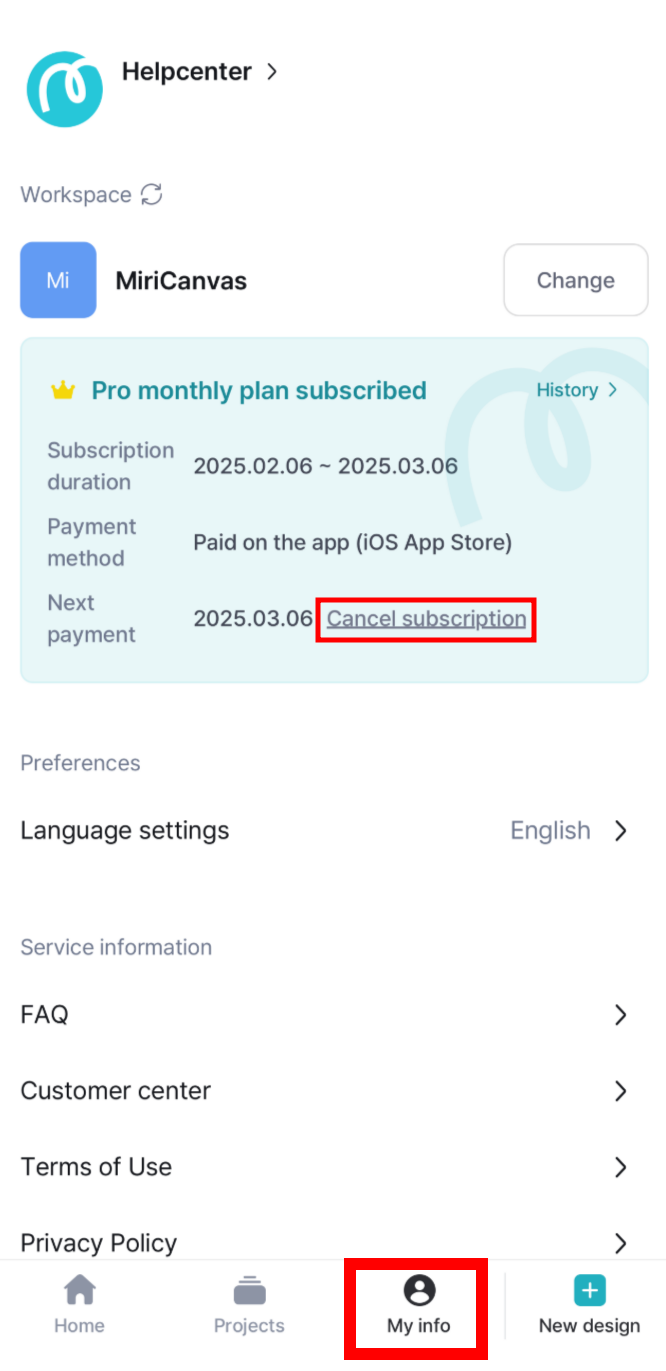This screenshot has height=1371, width=666.
Task: Open subscription History
Action: [x=577, y=390]
